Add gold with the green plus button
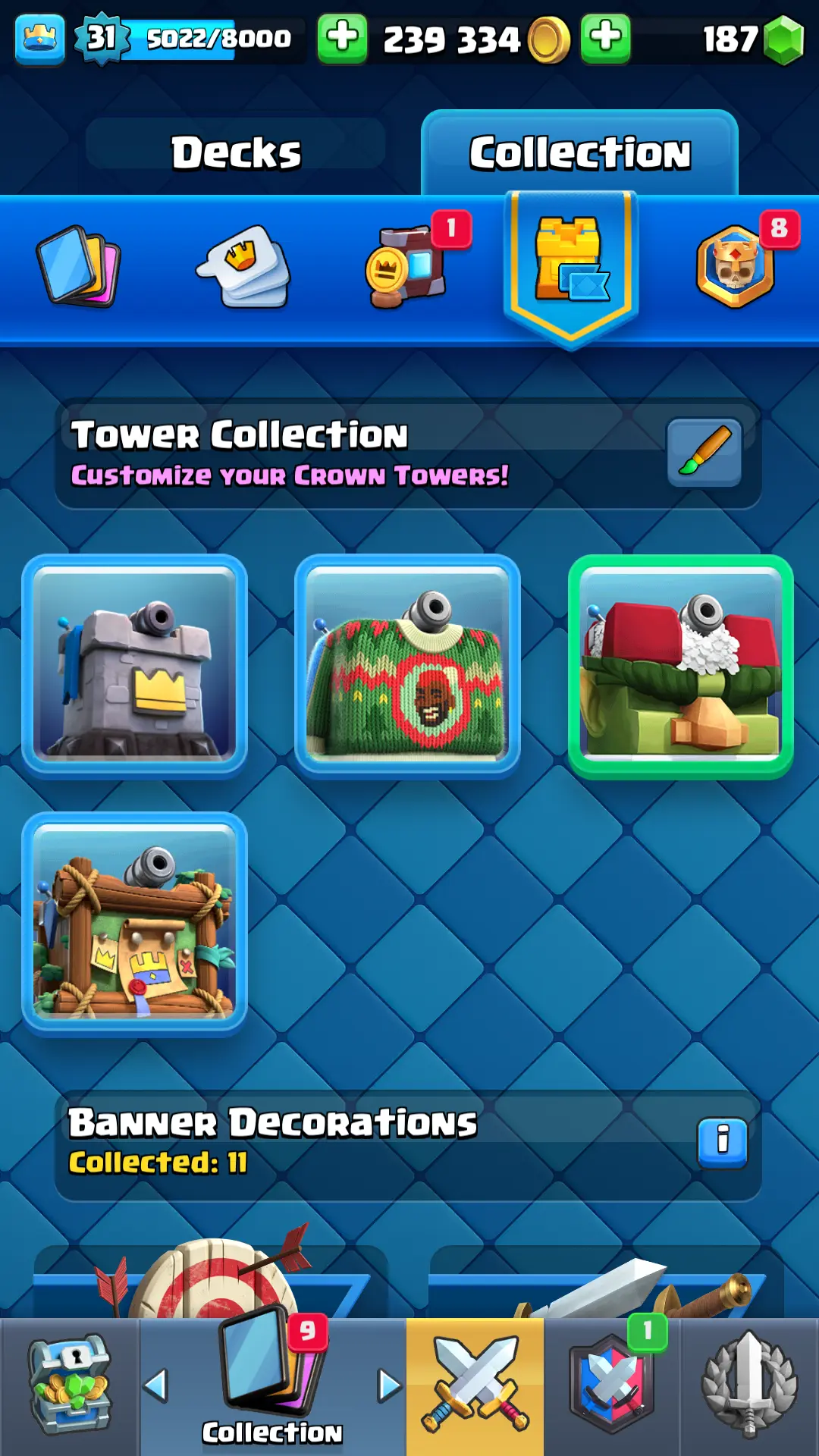This screenshot has width=819, height=1456. 342,38
